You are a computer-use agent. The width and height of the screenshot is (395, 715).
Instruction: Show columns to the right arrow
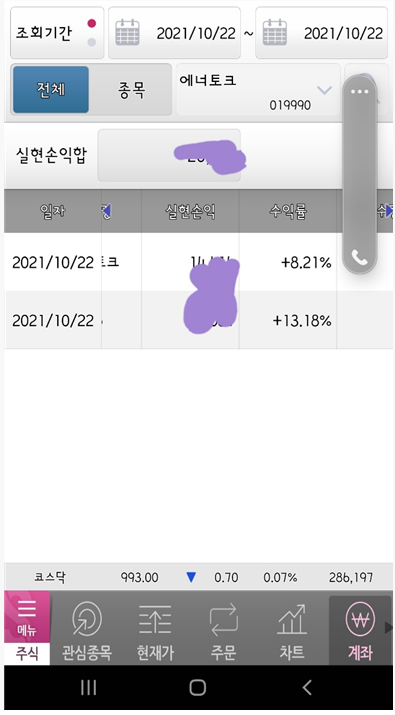pos(389,211)
